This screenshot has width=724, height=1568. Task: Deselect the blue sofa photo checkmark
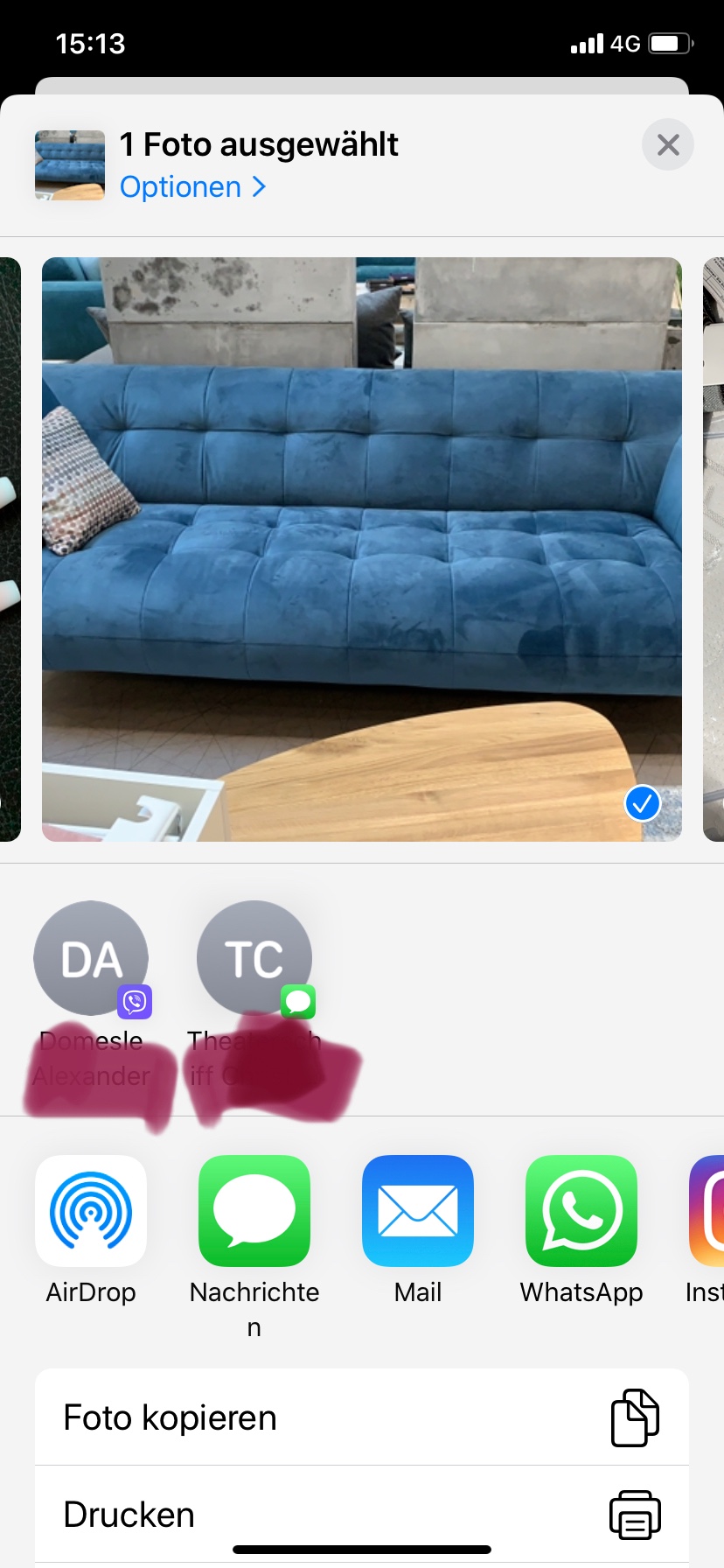(x=643, y=803)
